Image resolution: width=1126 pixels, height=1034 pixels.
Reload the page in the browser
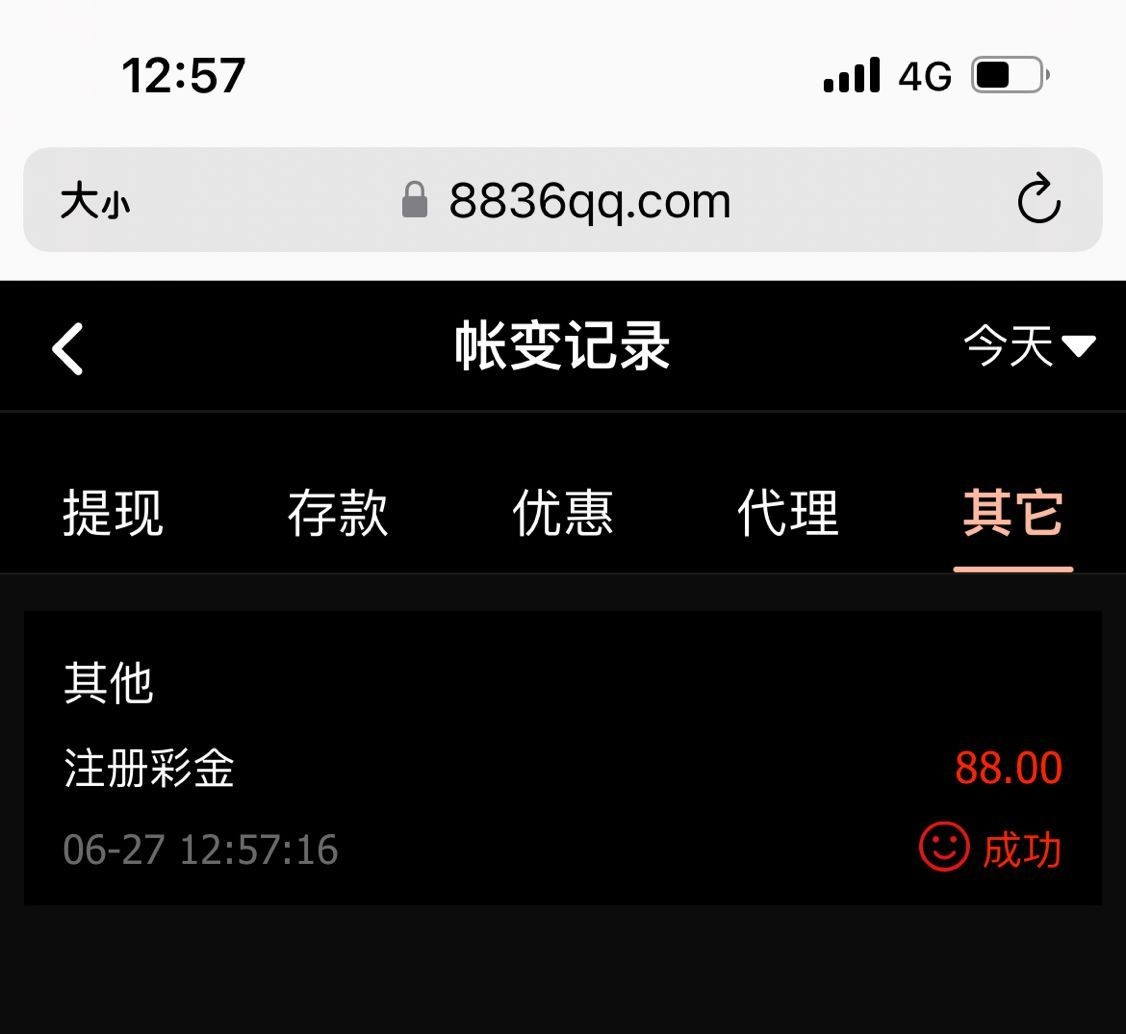1038,200
